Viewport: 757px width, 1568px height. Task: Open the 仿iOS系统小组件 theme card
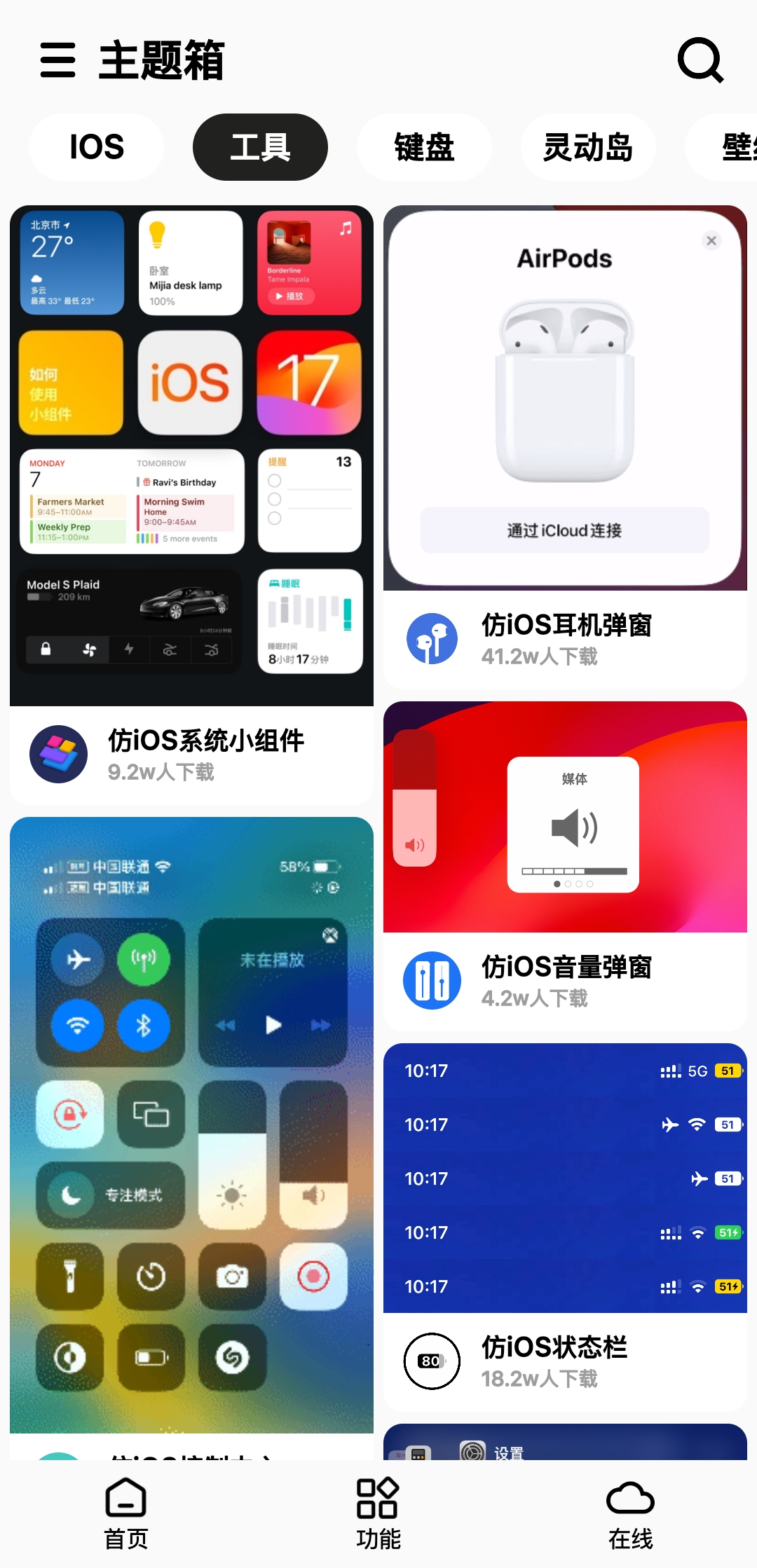coord(191,504)
